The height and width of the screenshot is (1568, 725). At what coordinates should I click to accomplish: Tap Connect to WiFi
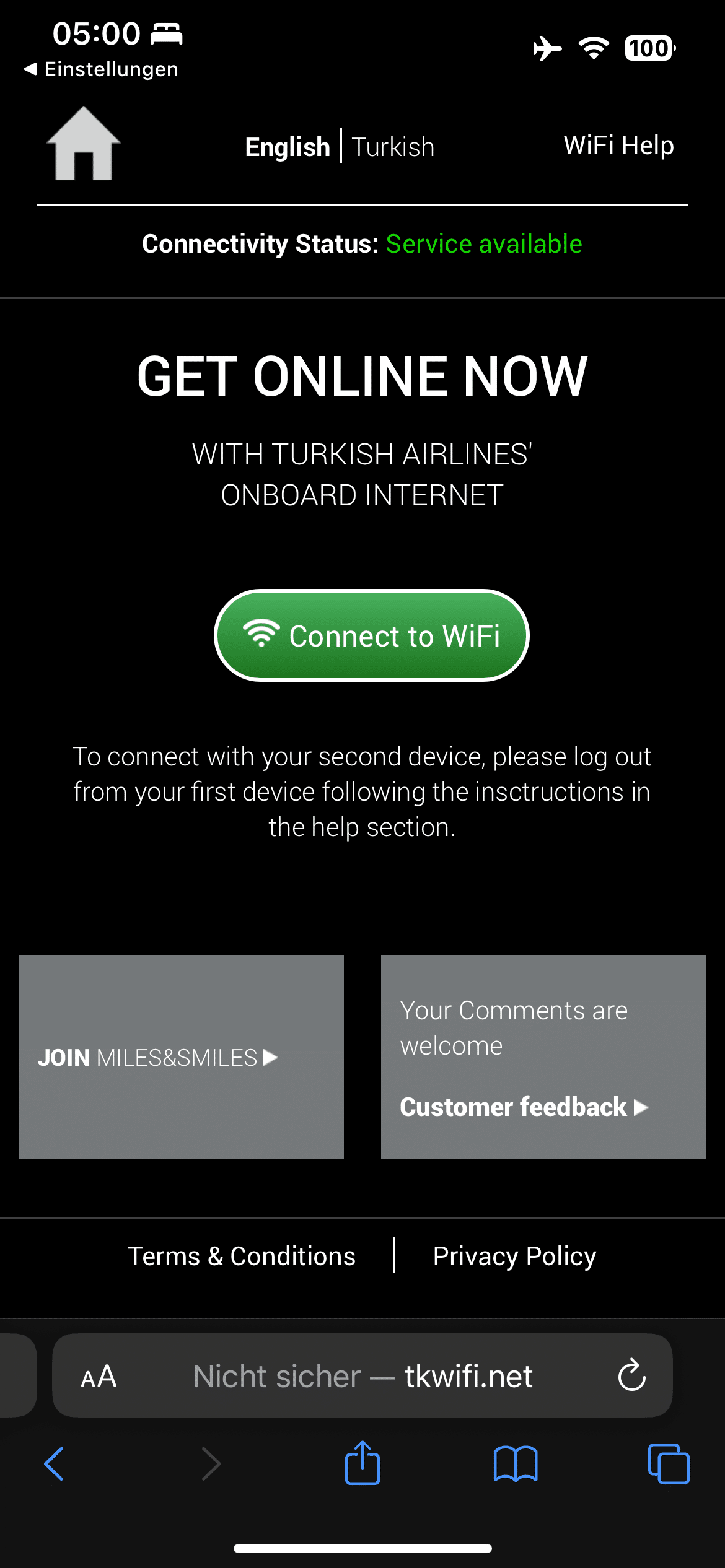371,635
